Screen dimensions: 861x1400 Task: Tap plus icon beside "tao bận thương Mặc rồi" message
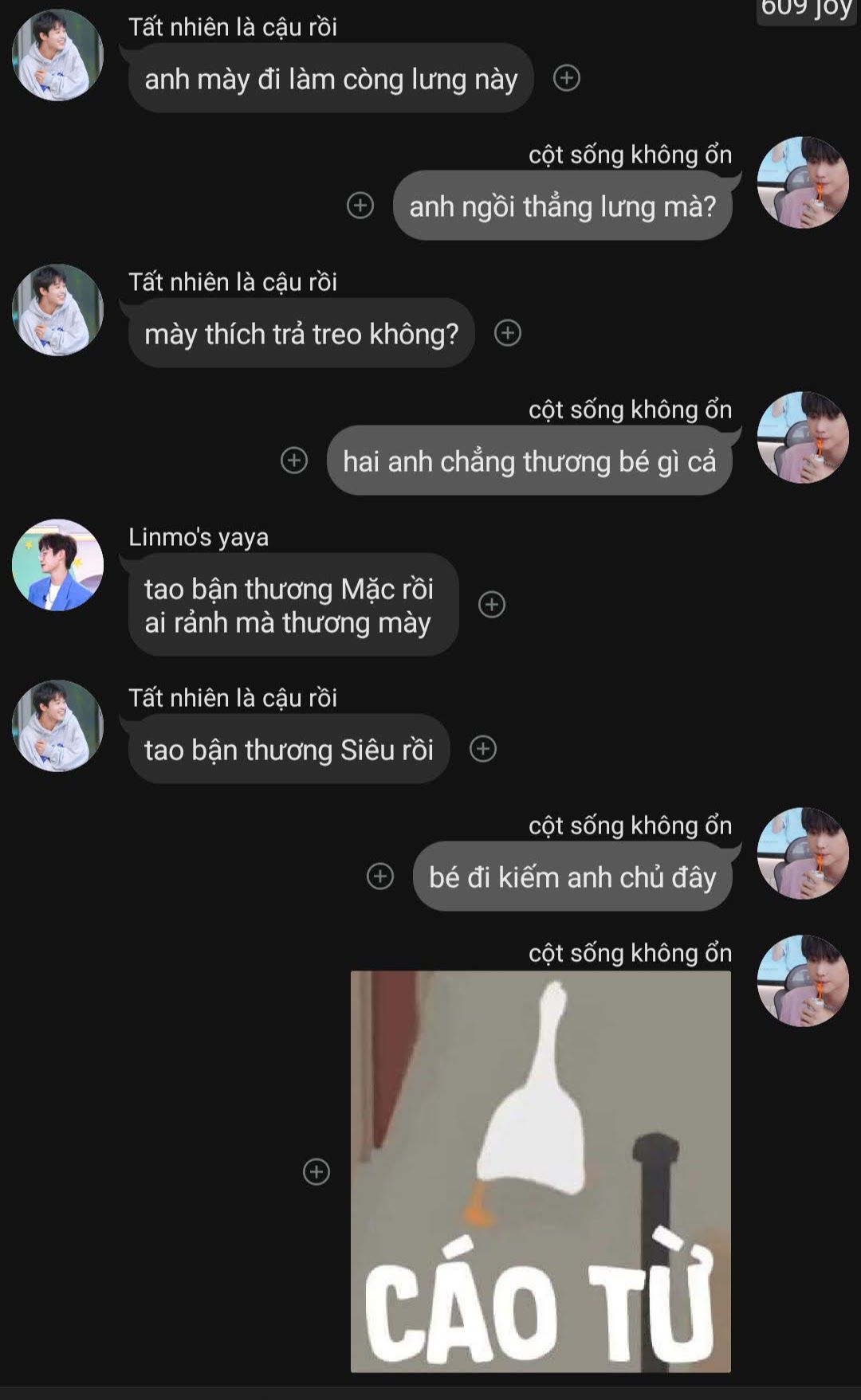(492, 605)
